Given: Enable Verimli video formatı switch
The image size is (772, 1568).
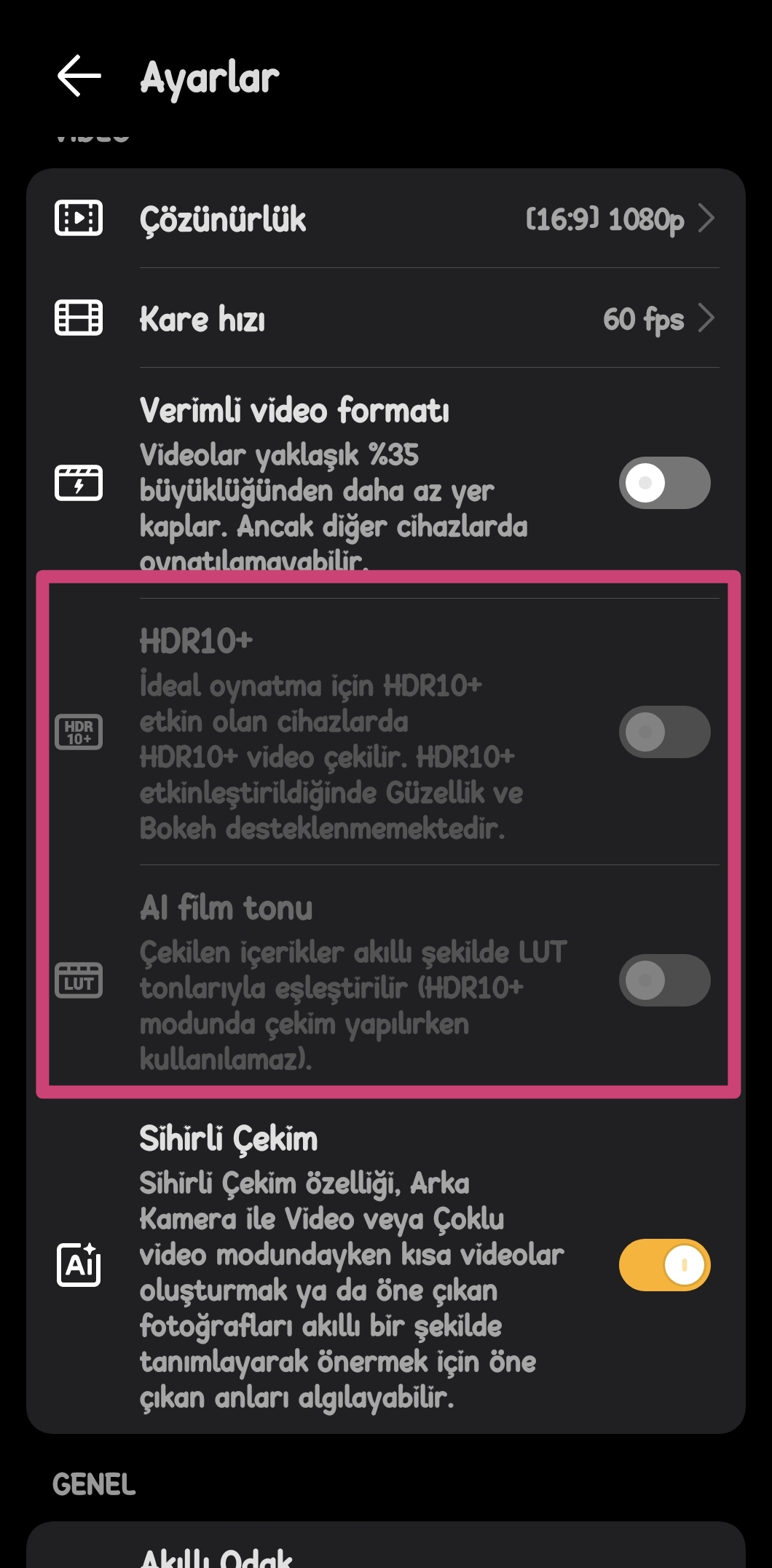Looking at the screenshot, I should point(664,483).
